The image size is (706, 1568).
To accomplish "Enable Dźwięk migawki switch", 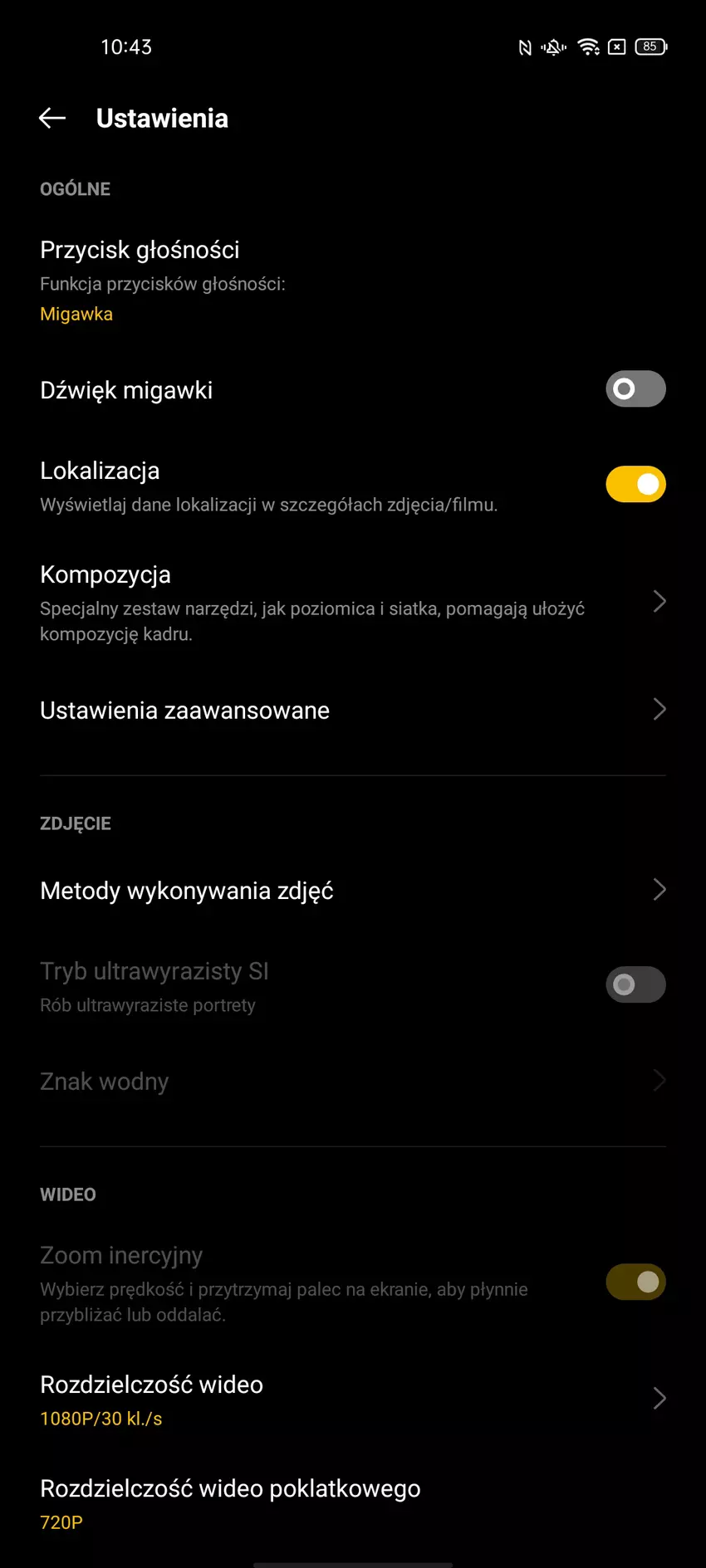I will coord(635,388).
